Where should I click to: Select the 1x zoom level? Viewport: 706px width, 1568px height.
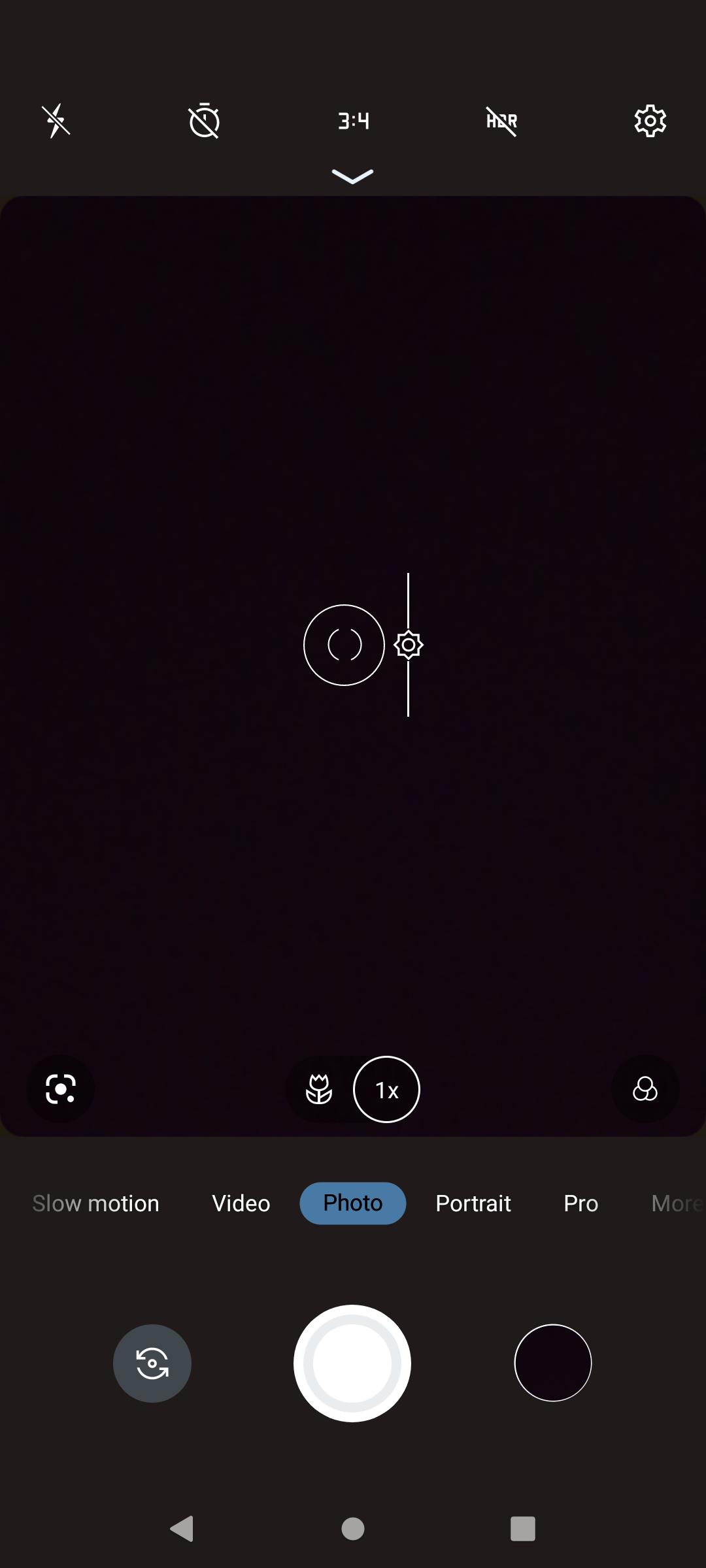(386, 1089)
